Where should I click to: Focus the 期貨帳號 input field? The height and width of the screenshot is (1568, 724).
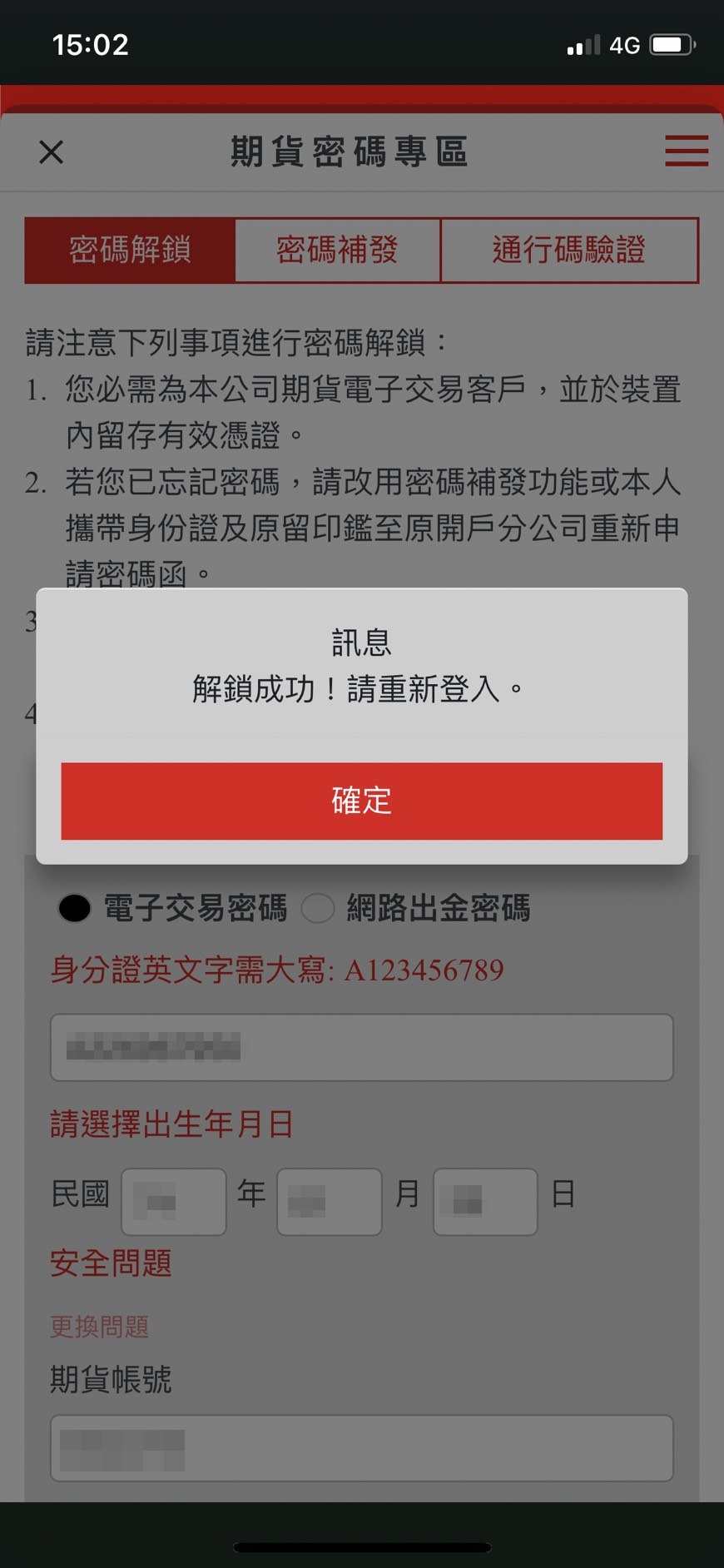(x=361, y=1447)
